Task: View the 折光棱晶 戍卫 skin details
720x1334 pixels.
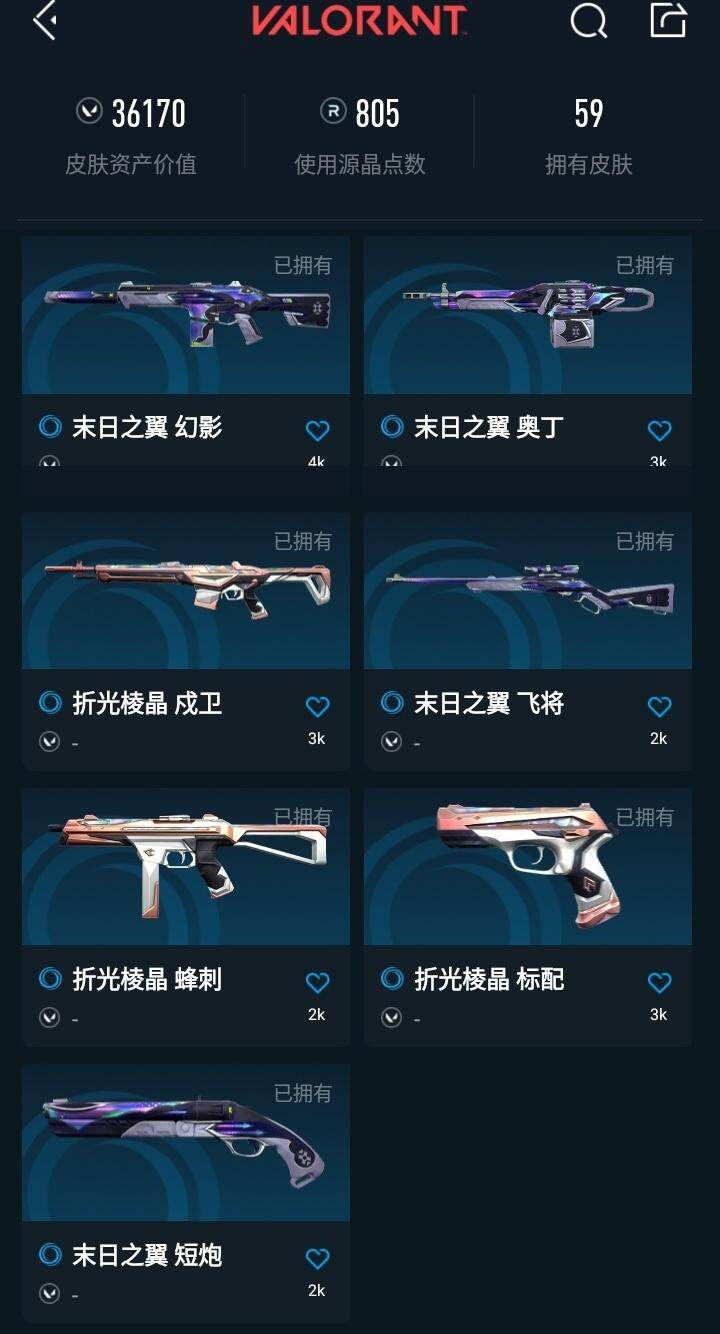Action: [x=186, y=592]
